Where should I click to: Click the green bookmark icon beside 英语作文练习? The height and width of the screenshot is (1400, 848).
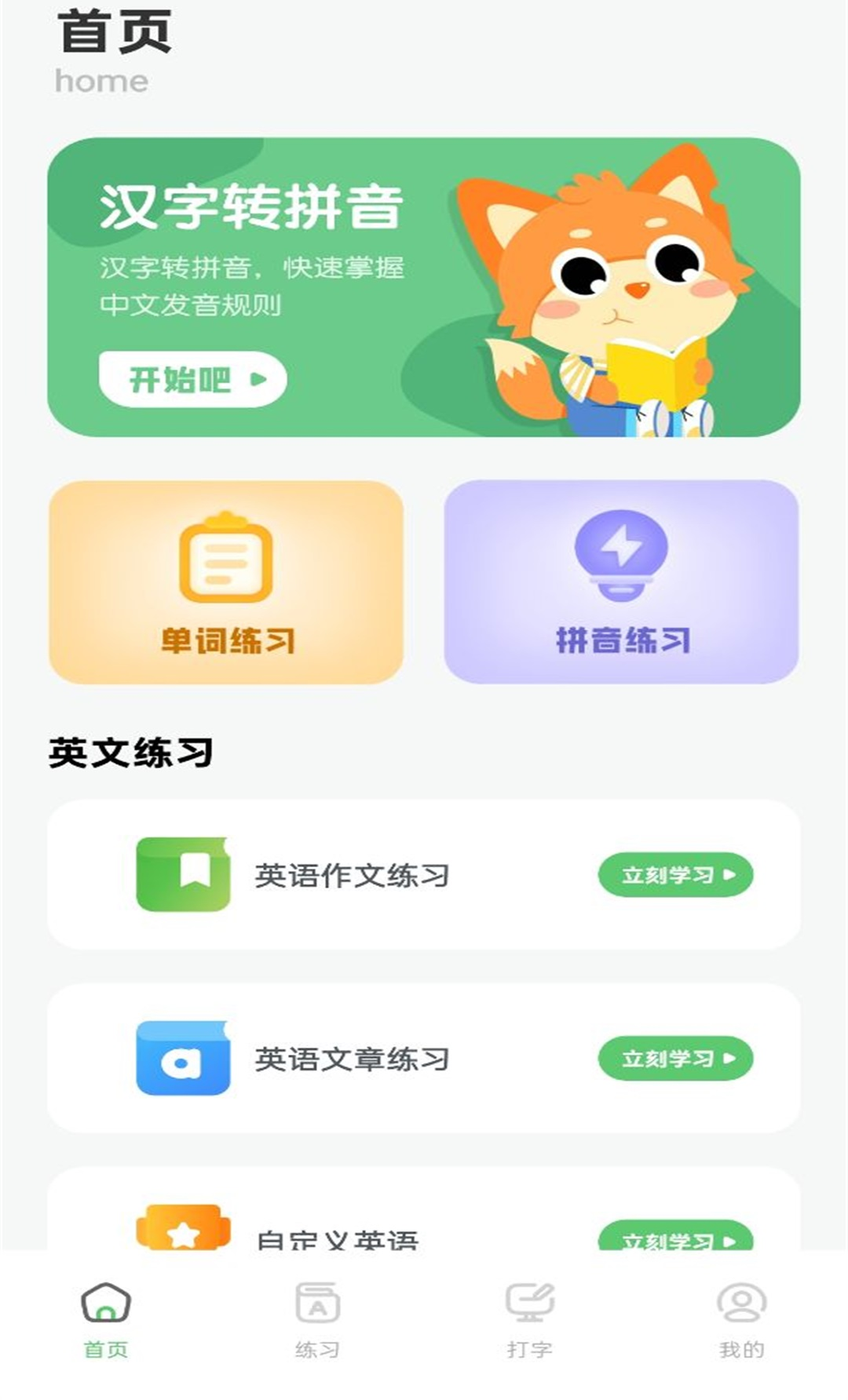pos(186,875)
